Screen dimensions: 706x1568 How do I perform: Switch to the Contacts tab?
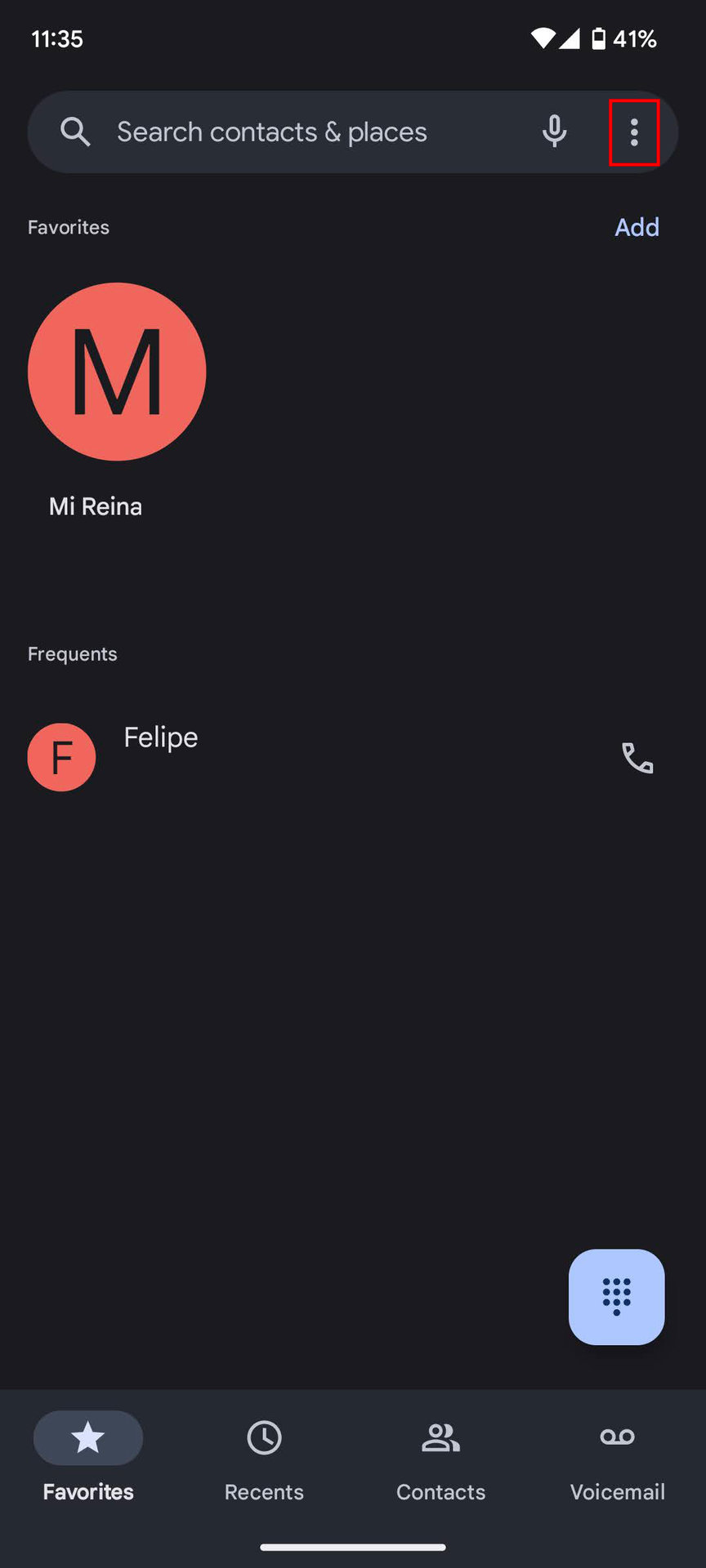440,1458
